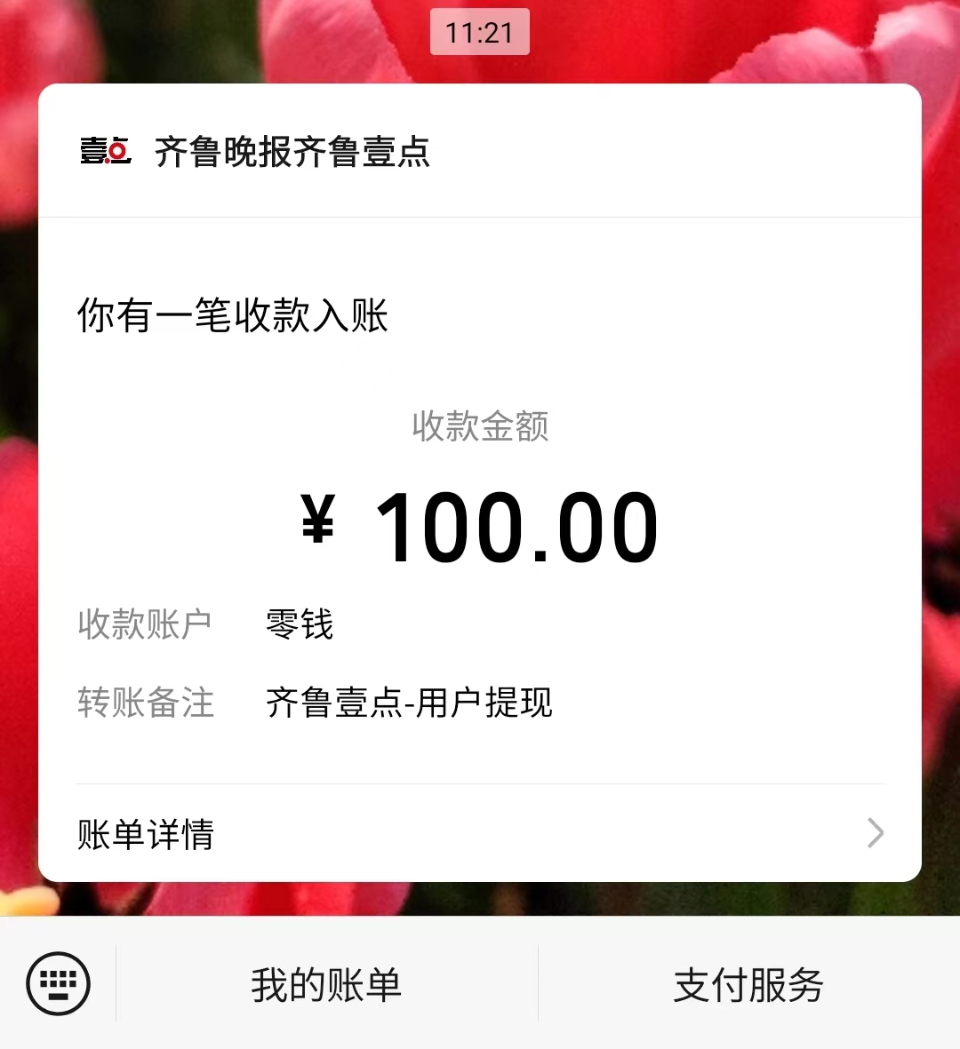Image resolution: width=960 pixels, height=1049 pixels.
Task: Open 账单详情 for this payment
Action: 480,833
